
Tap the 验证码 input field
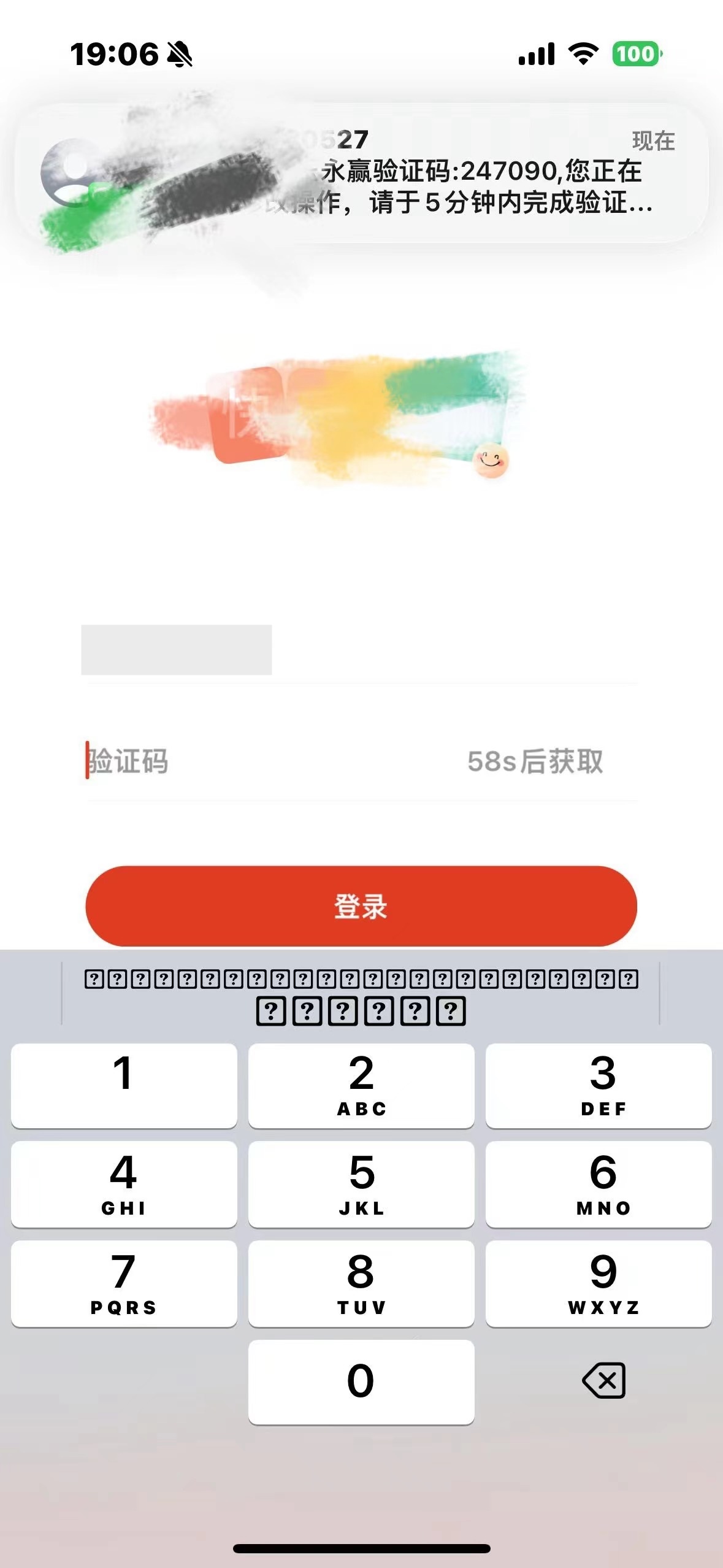tap(270, 761)
